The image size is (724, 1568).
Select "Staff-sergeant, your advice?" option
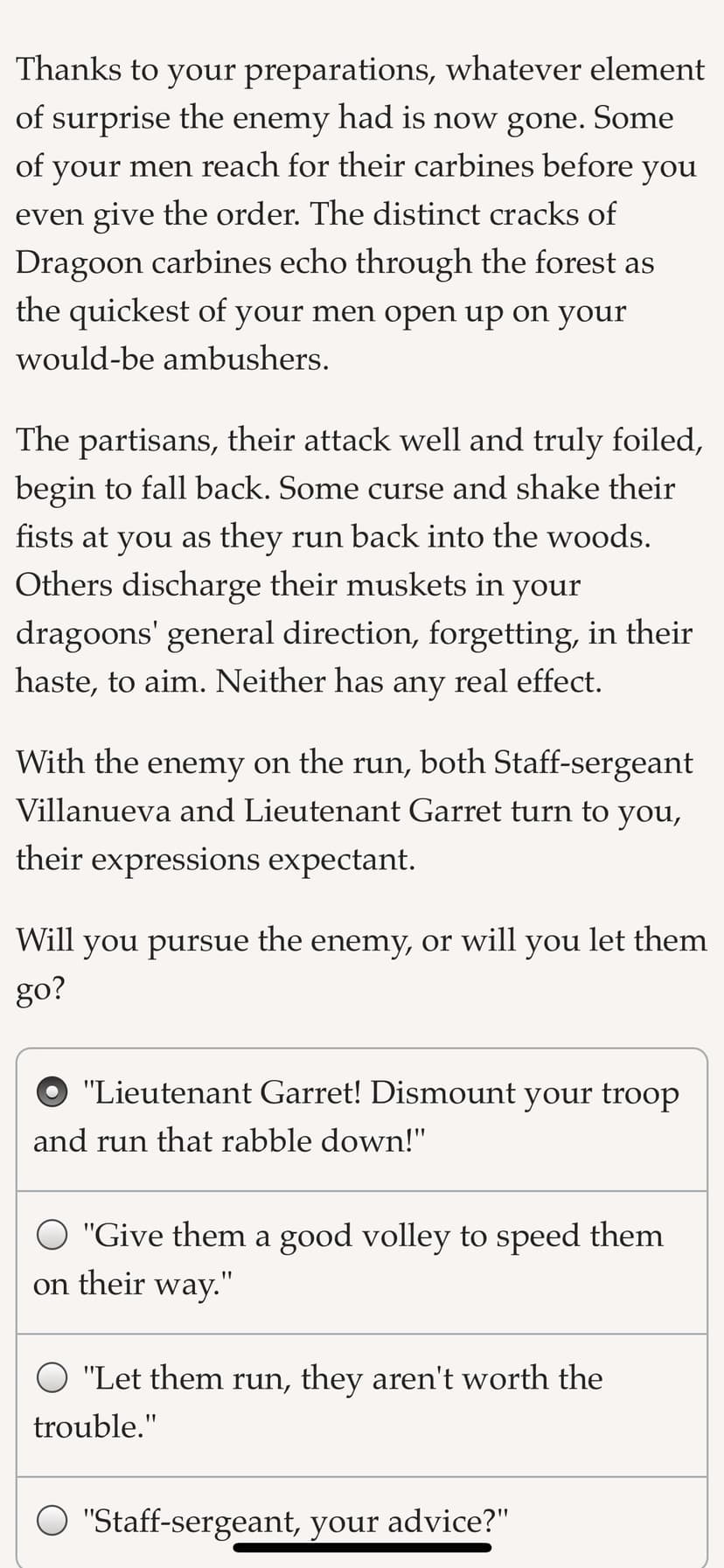pyautogui.click(x=361, y=1522)
